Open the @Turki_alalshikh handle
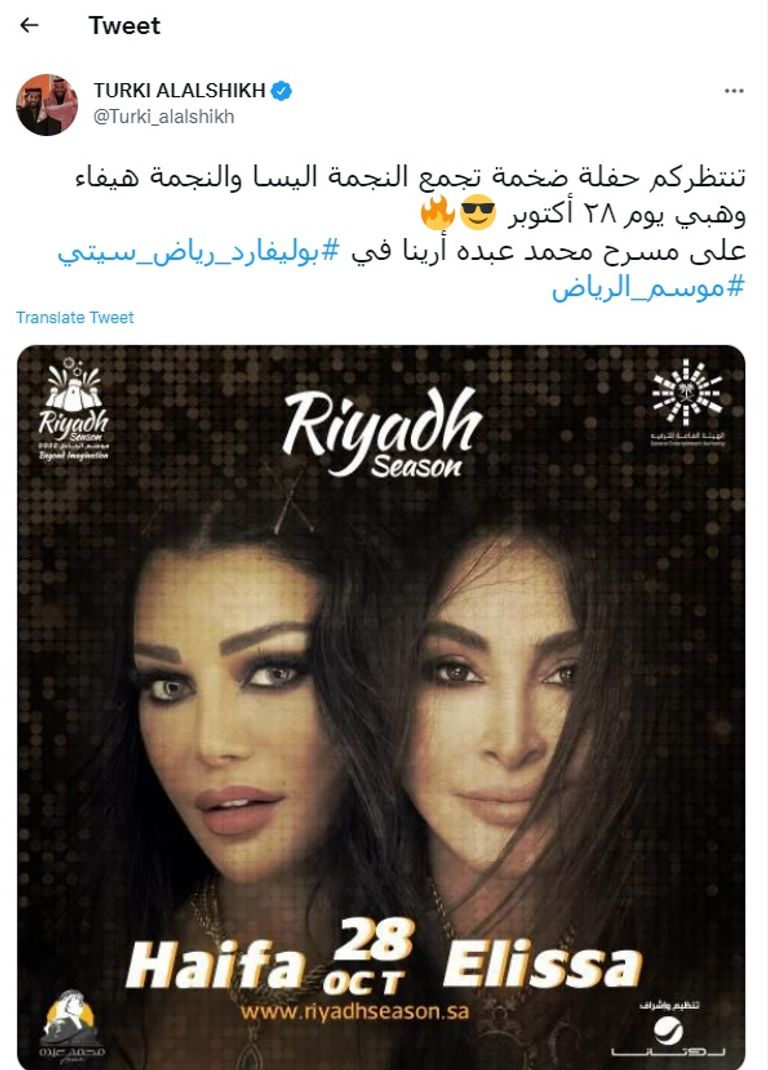This screenshot has width=768, height=1070. [x=164, y=117]
